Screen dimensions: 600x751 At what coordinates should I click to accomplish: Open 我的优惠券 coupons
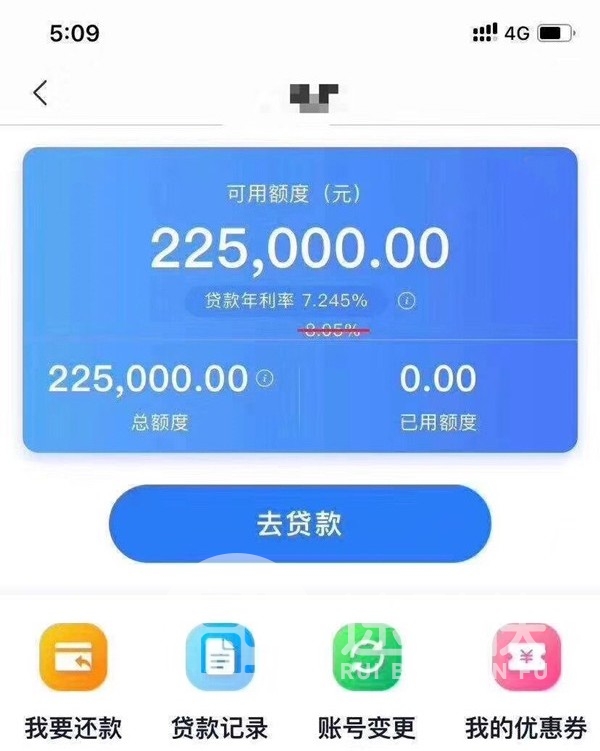[x=526, y=658]
